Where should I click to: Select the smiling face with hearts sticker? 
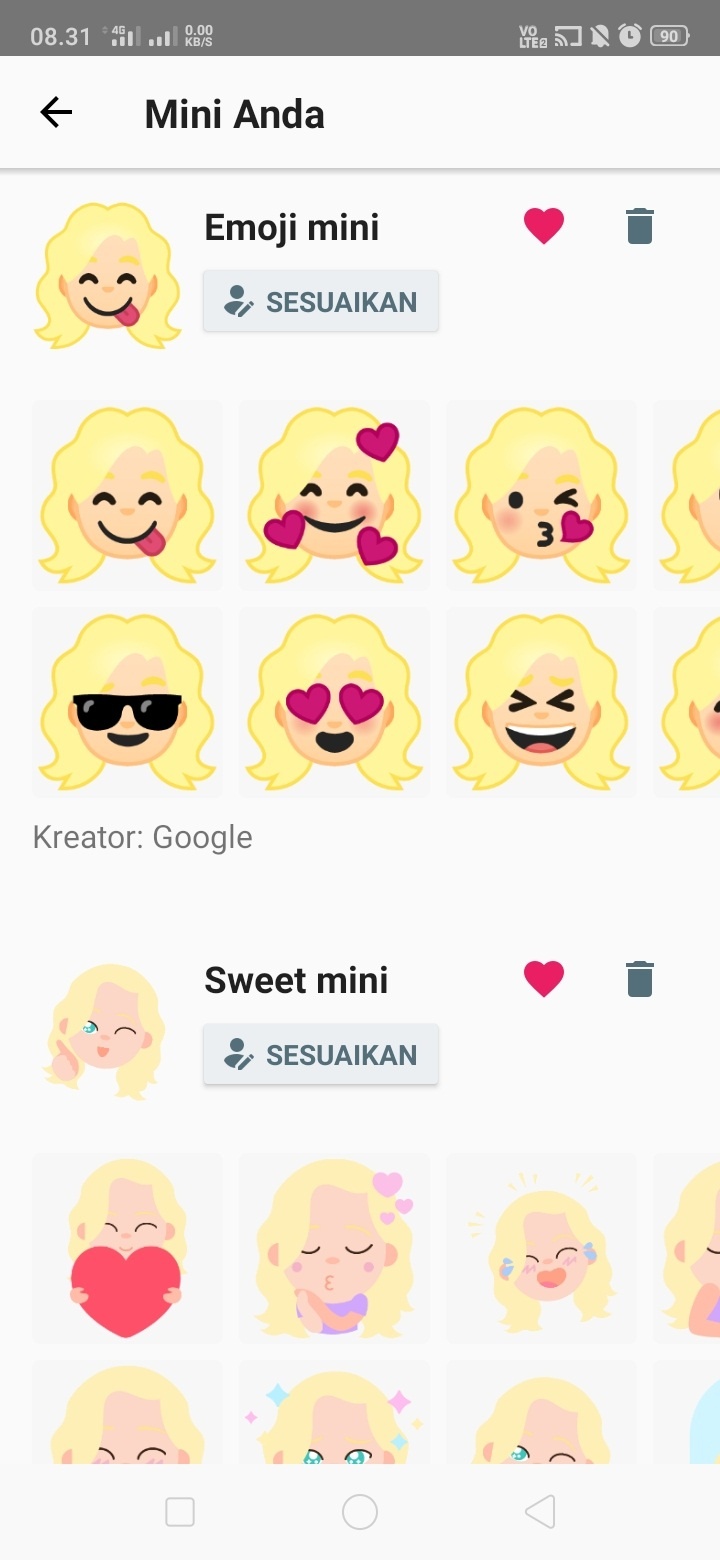tap(334, 496)
